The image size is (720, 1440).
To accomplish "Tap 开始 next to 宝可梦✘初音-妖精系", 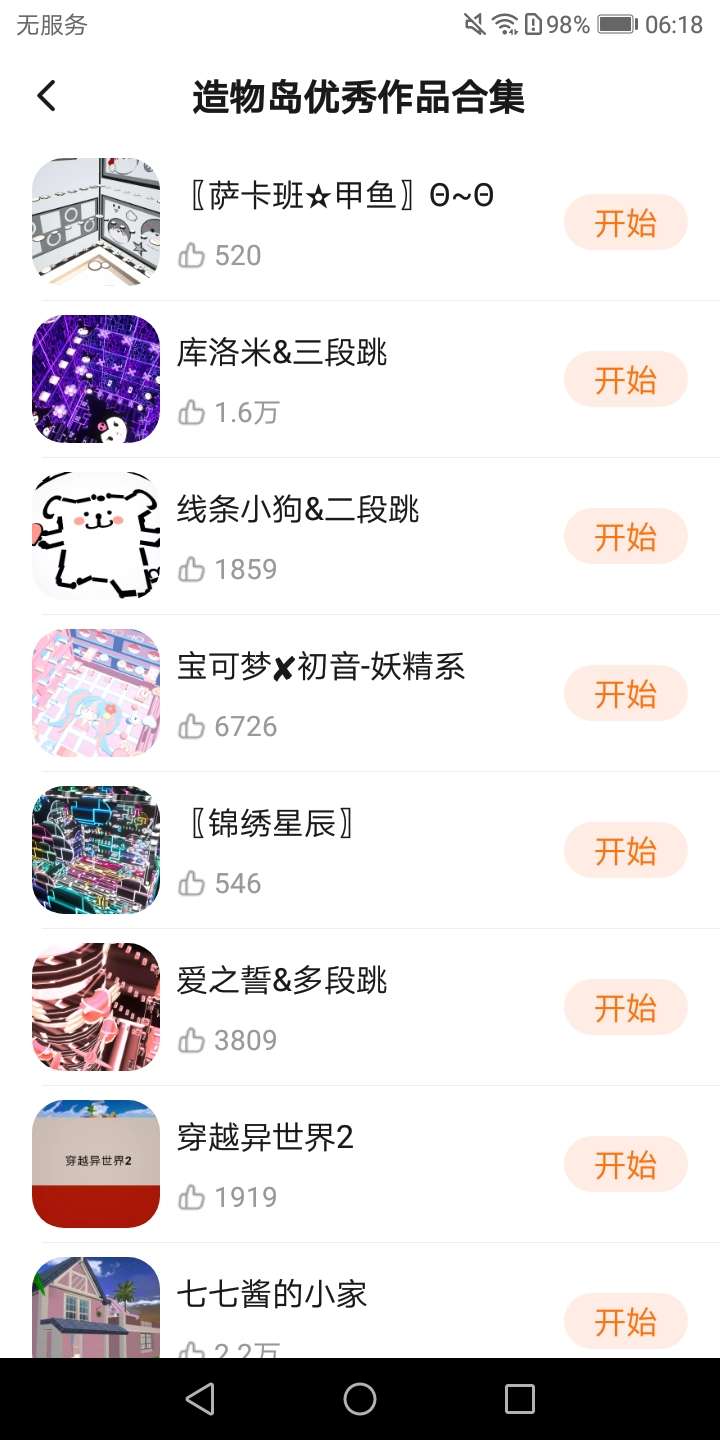I will (625, 694).
